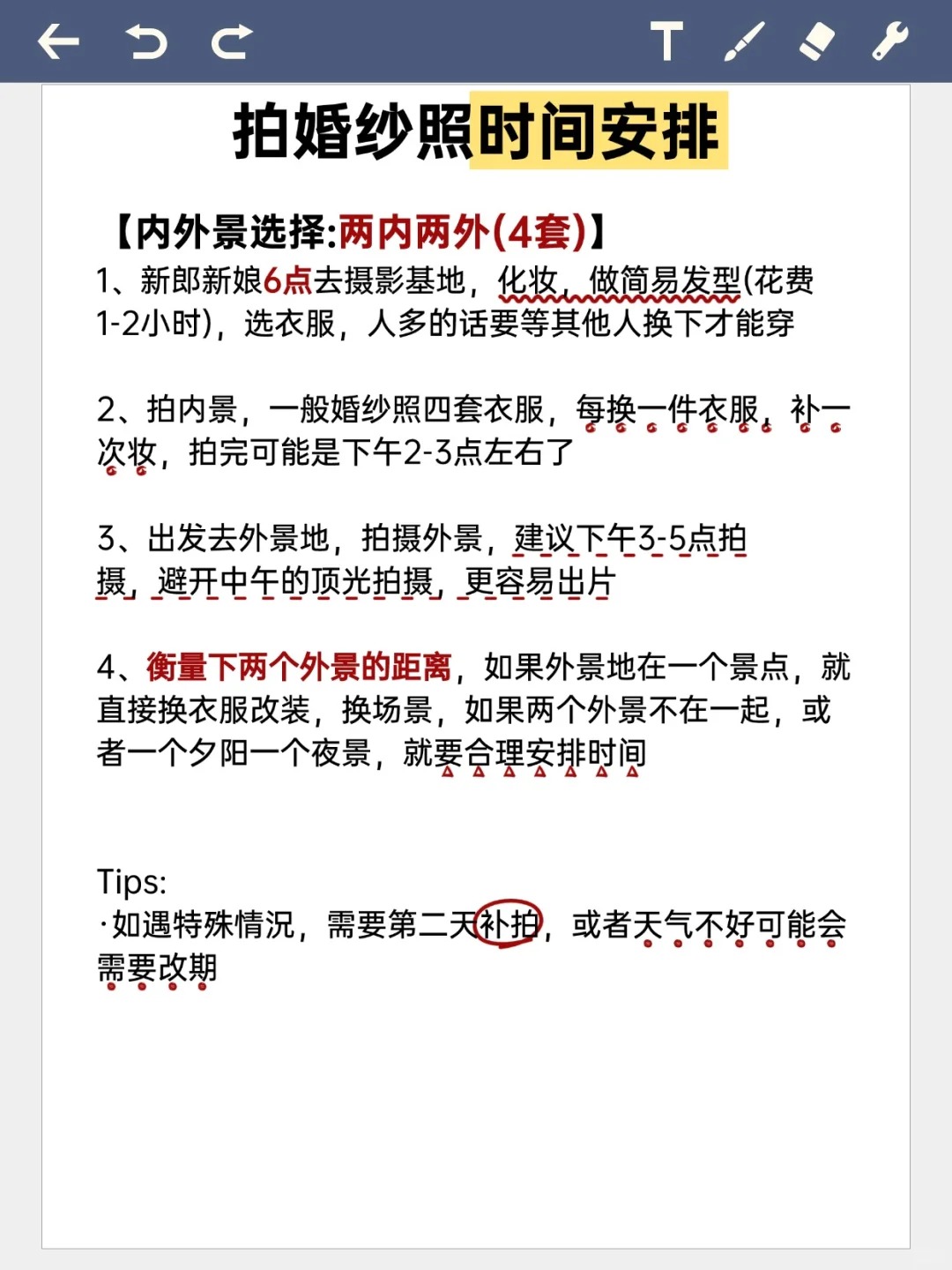The image size is (952, 1270).
Task: Undo the last edit
Action: coord(146,41)
